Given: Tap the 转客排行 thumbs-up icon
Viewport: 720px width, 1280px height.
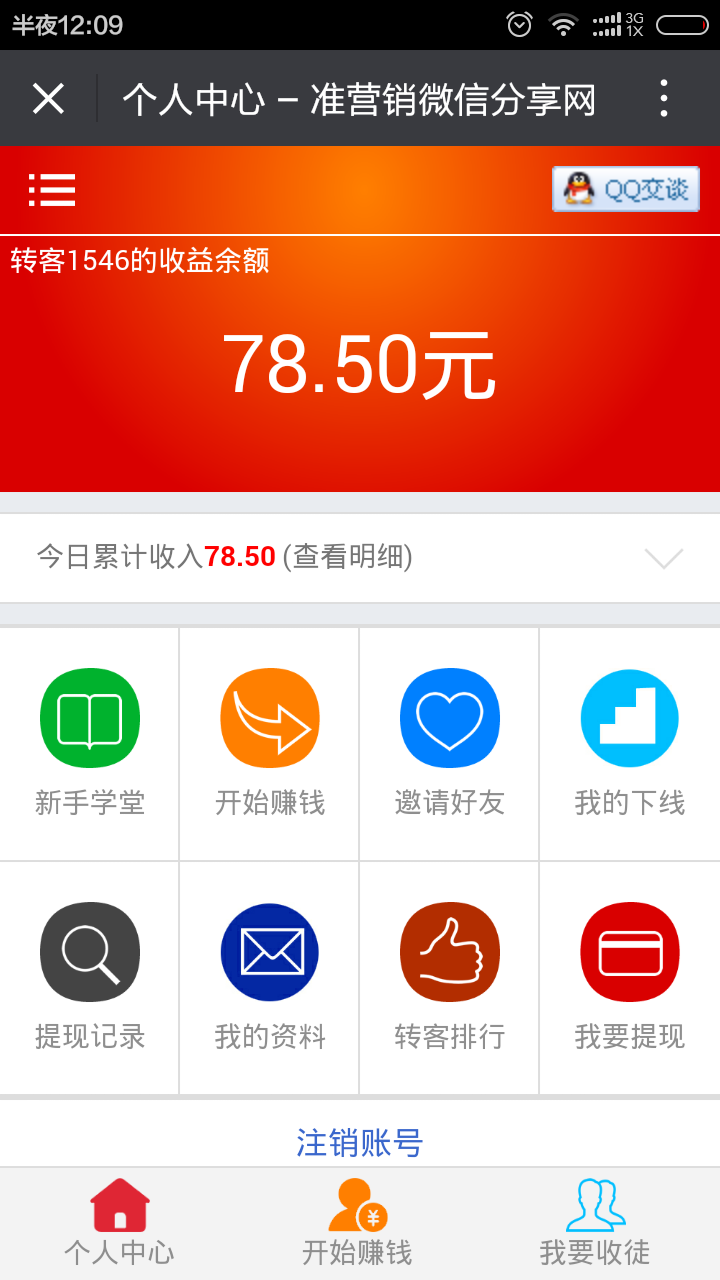Looking at the screenshot, I should [449, 952].
